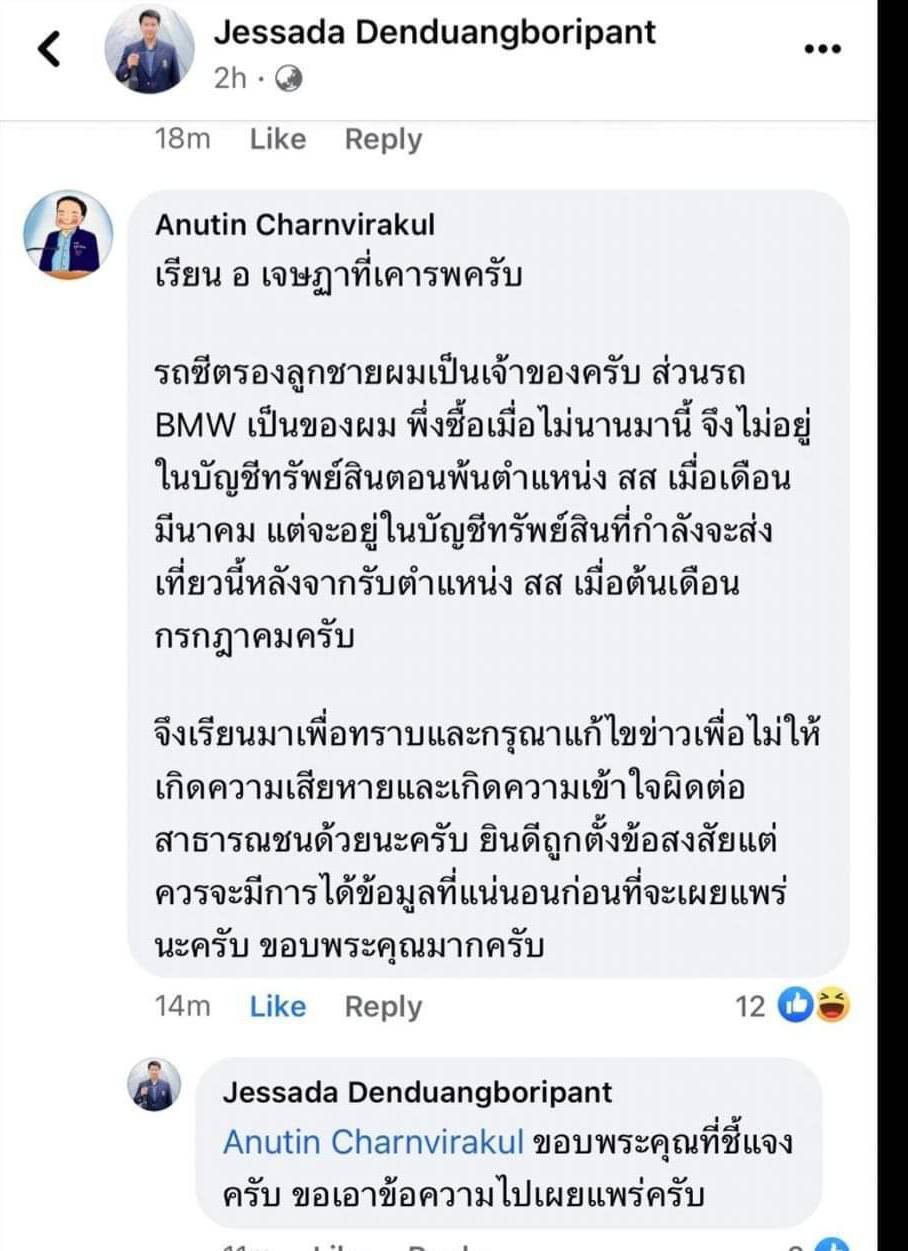
Task: Open tagged Anutin Charnvirakul mention in Jessada's reply
Action: point(373,1142)
